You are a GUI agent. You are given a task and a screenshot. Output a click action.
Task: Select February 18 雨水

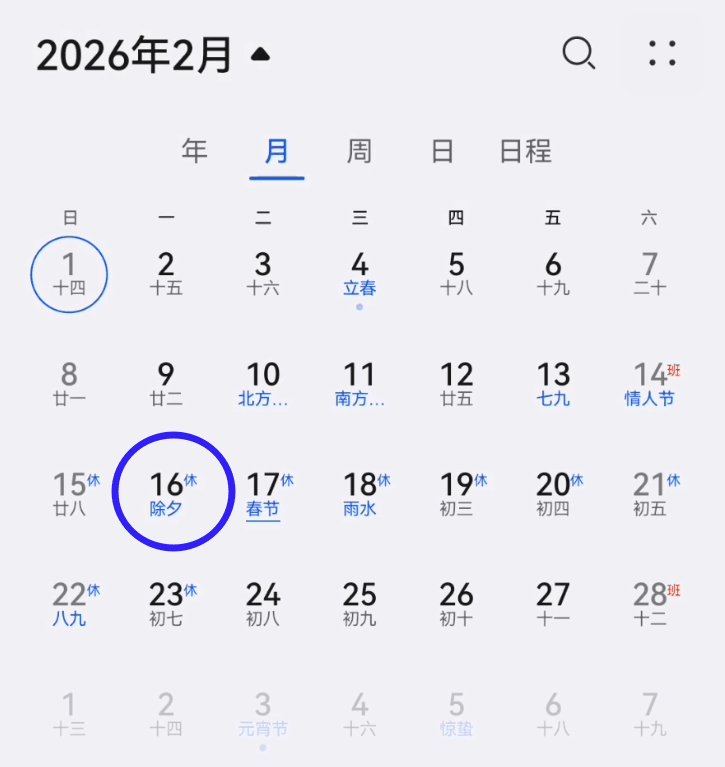[360, 494]
